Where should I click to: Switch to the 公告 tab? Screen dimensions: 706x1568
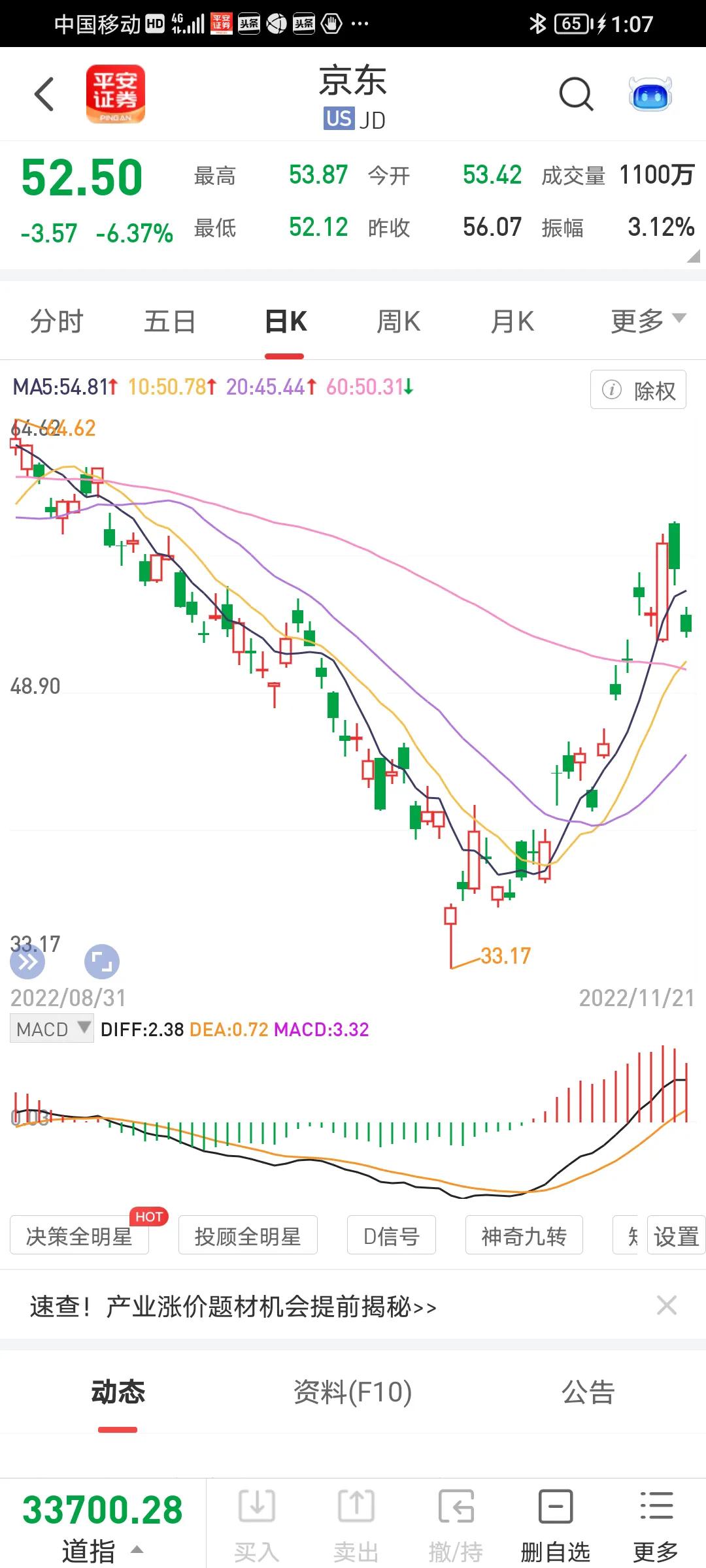(588, 1392)
